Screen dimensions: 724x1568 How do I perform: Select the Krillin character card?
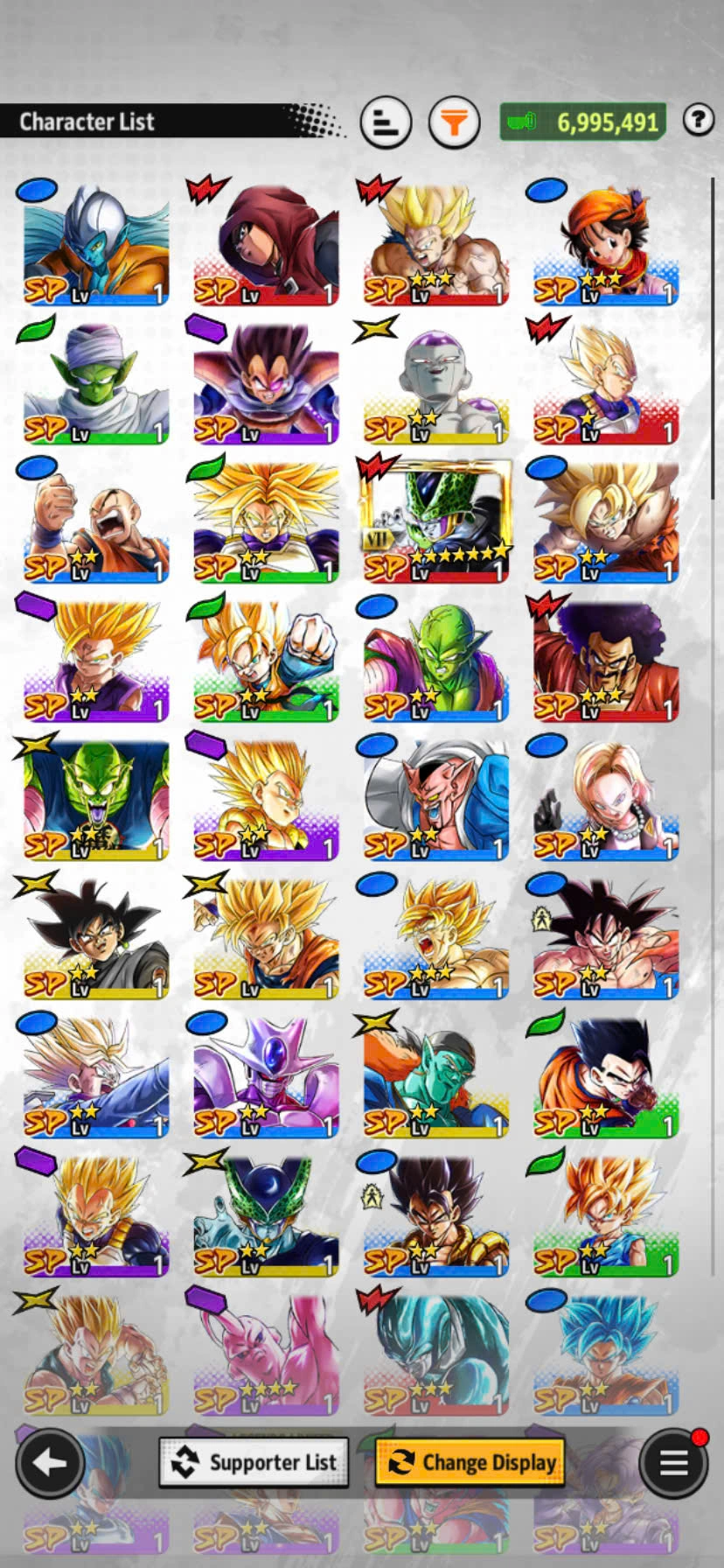pyautogui.click(x=95, y=520)
